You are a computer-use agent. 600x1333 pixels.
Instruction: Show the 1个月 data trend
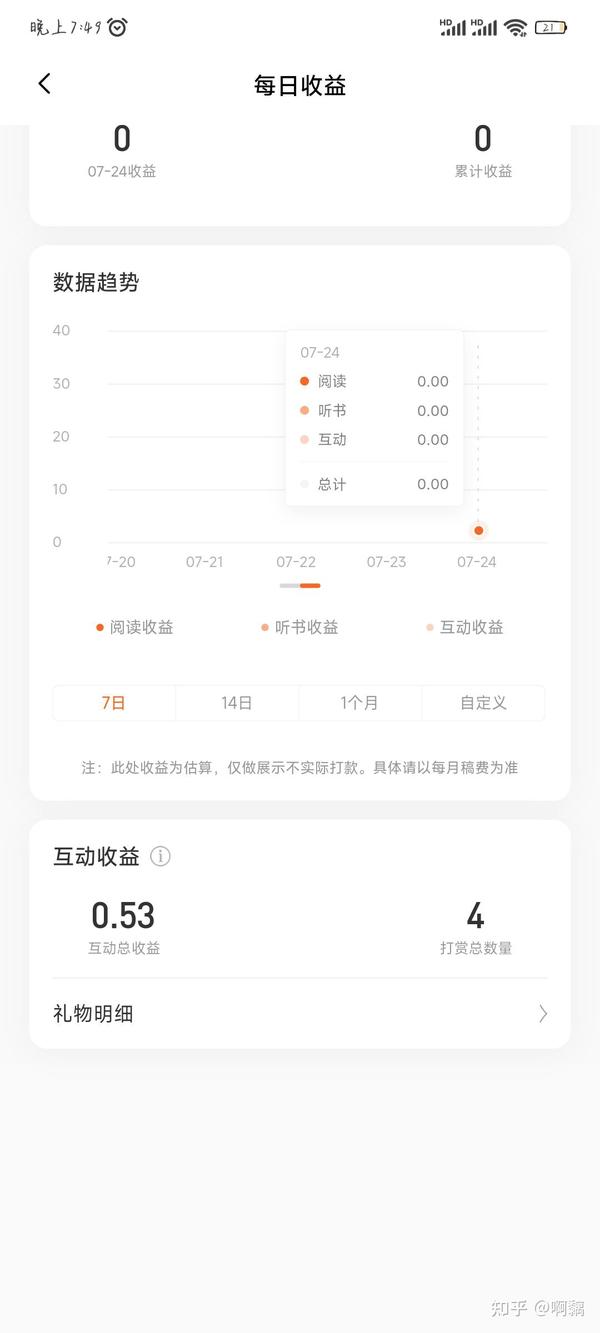360,703
